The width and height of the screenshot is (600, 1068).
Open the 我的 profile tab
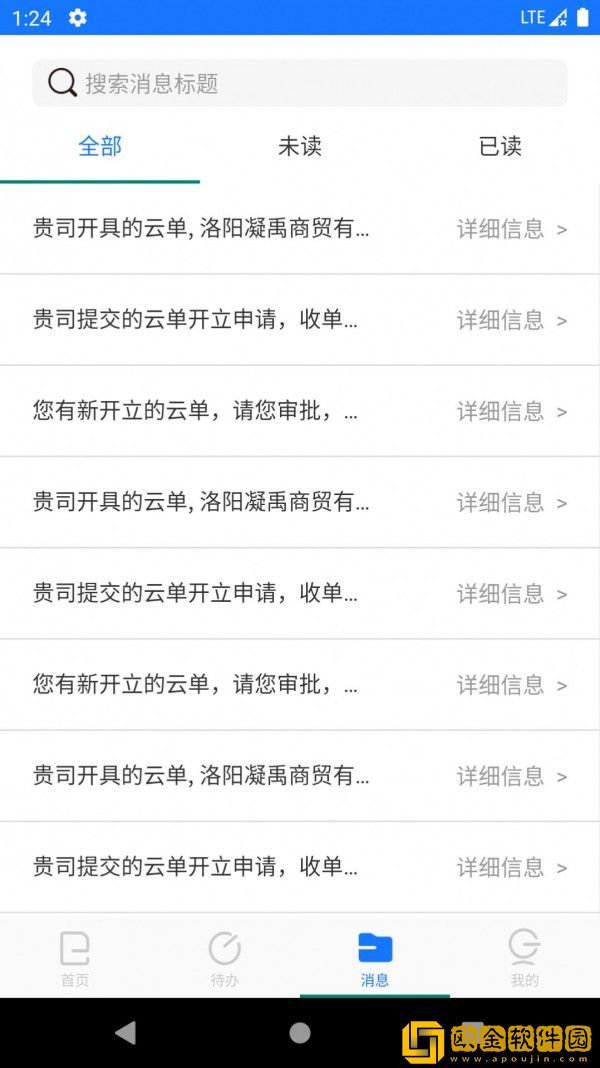(x=524, y=958)
